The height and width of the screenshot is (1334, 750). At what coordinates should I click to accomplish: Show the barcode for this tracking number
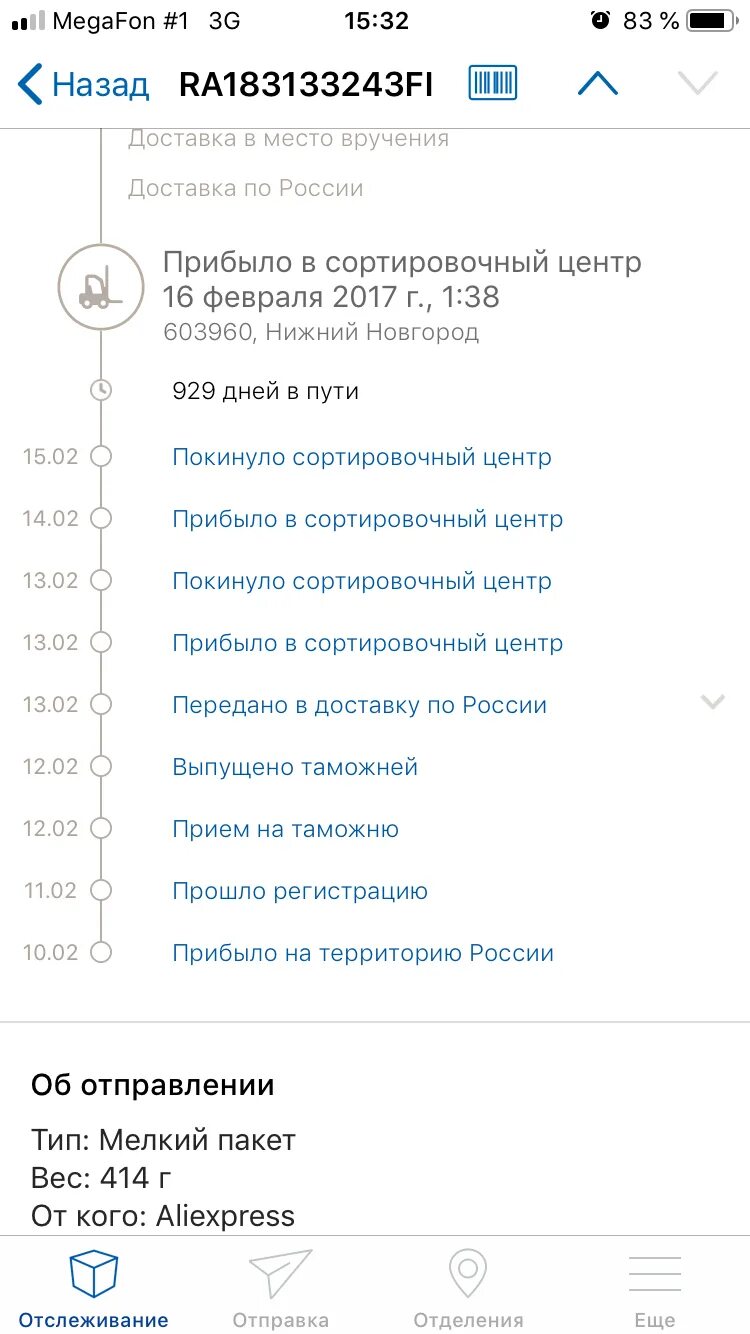(493, 83)
